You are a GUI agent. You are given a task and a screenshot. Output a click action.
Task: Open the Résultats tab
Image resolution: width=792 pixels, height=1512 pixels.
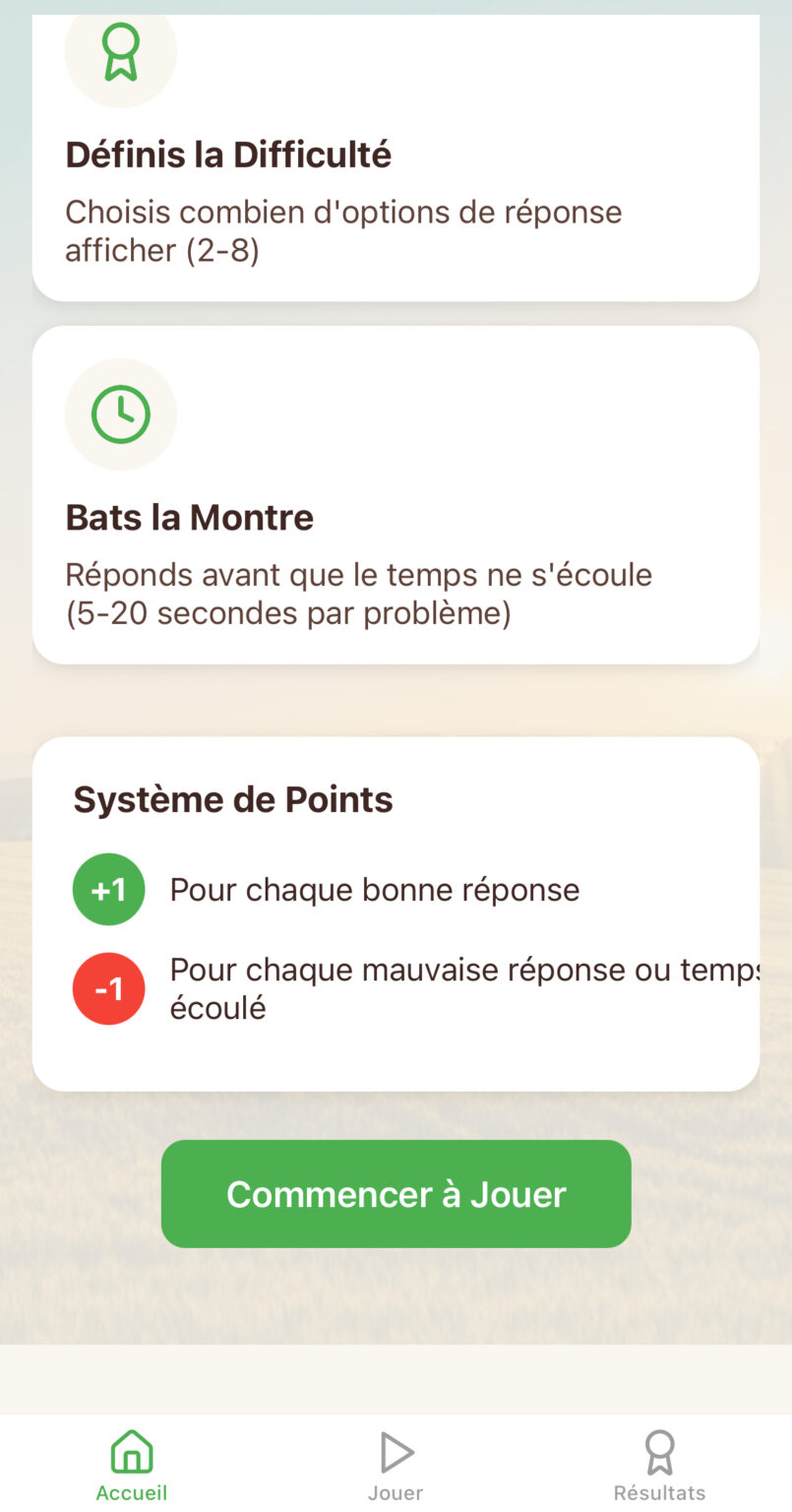click(659, 1465)
